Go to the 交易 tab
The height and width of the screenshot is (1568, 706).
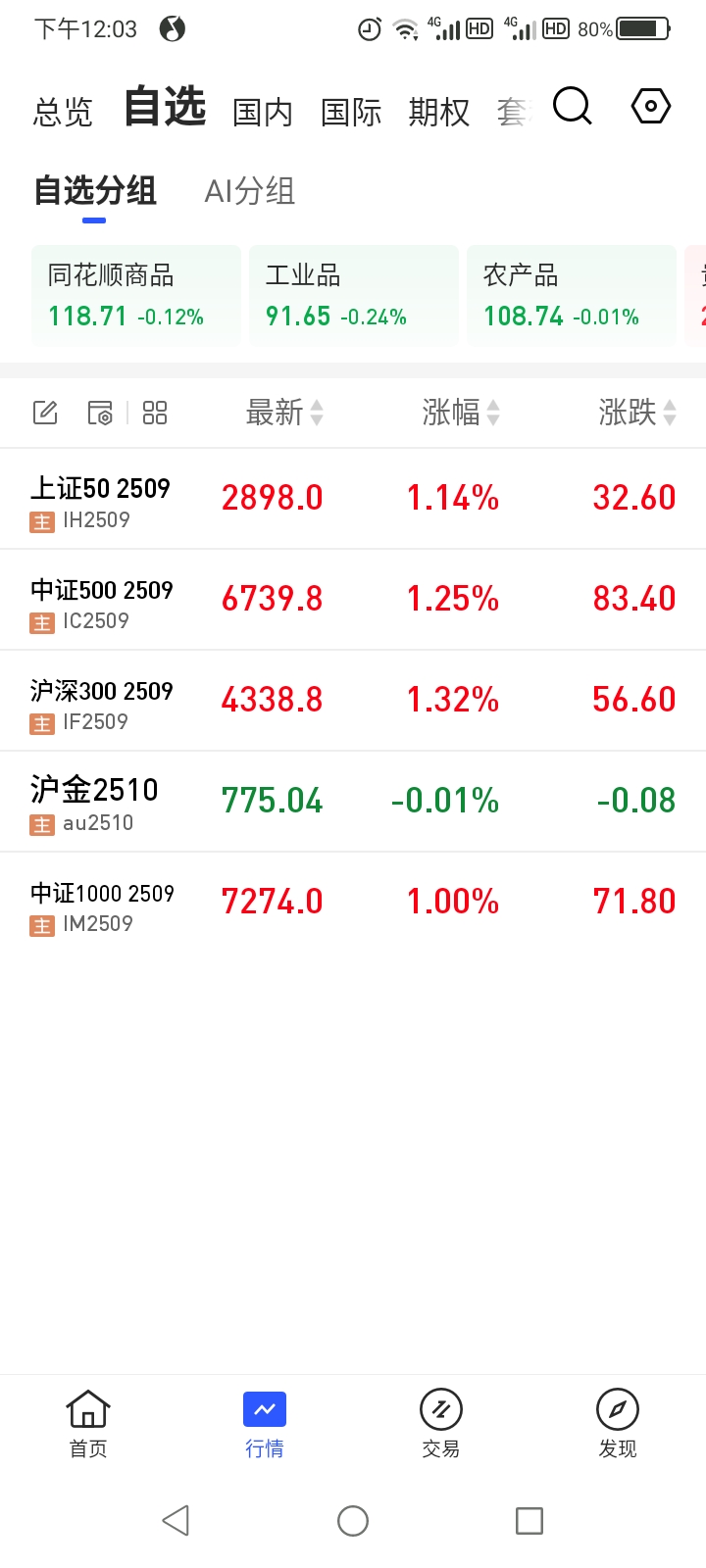pyautogui.click(x=441, y=1424)
